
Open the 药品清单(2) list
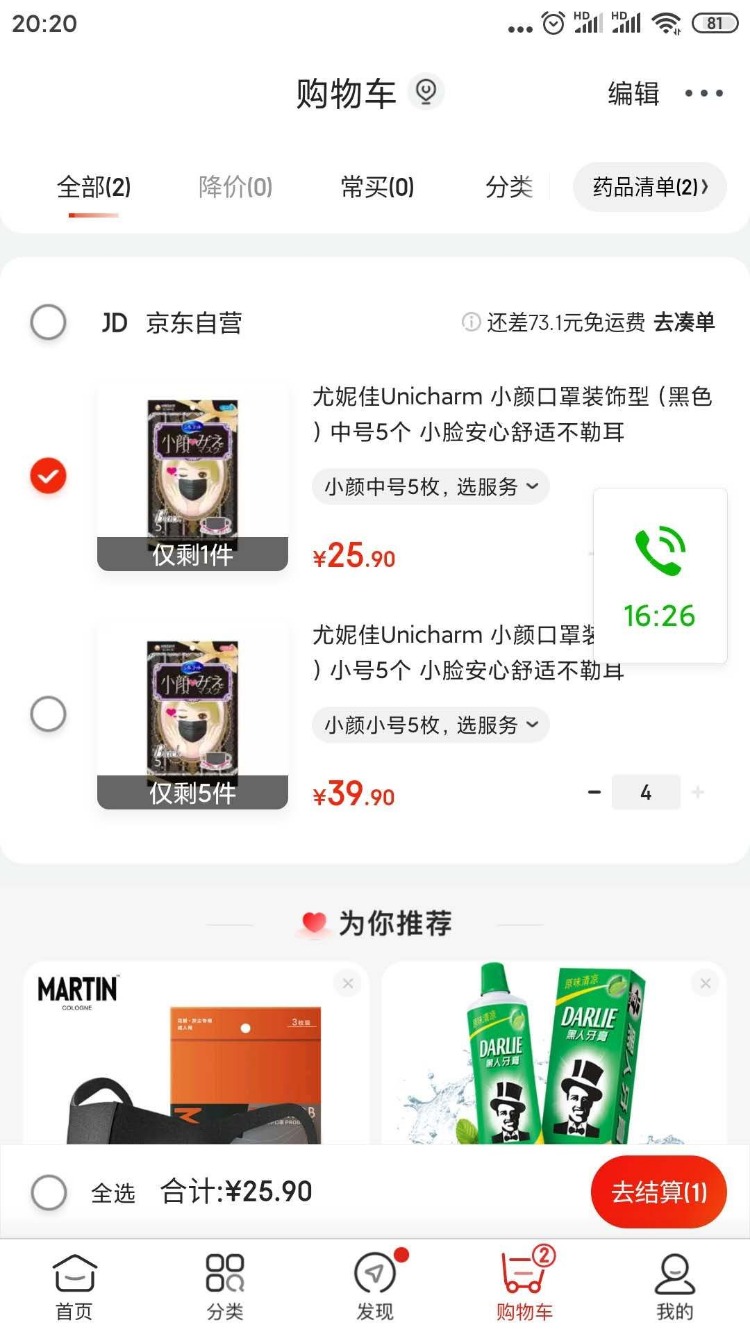point(649,187)
